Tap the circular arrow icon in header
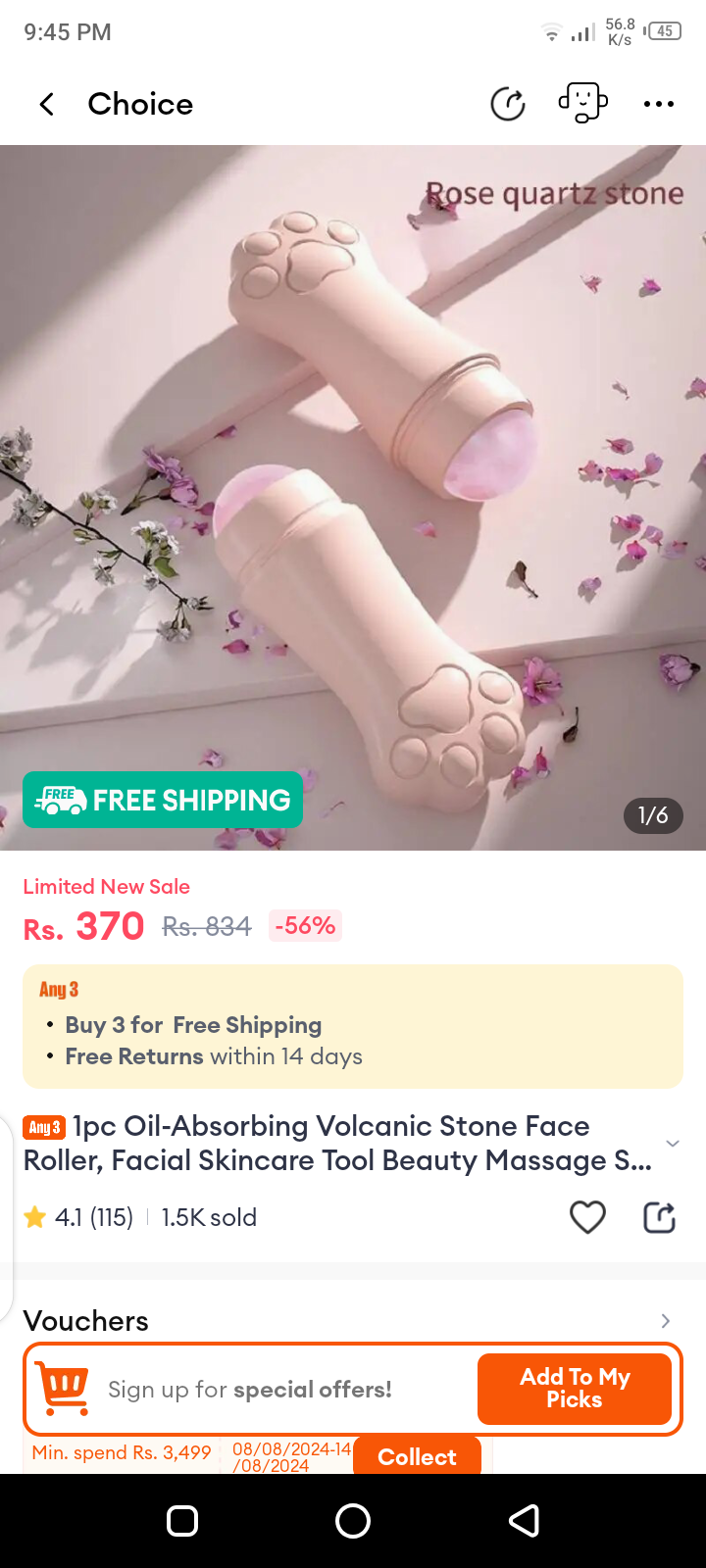The image size is (706, 1568). (x=508, y=104)
